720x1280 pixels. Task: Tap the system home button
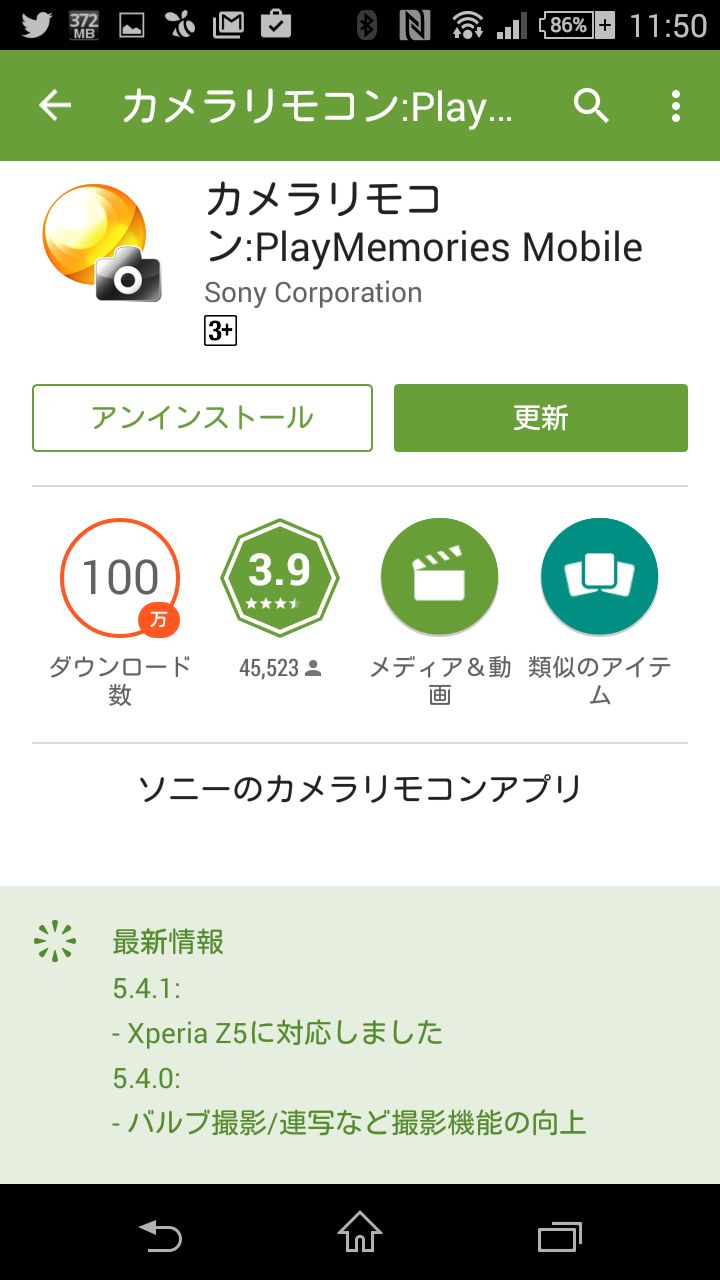(360, 1232)
